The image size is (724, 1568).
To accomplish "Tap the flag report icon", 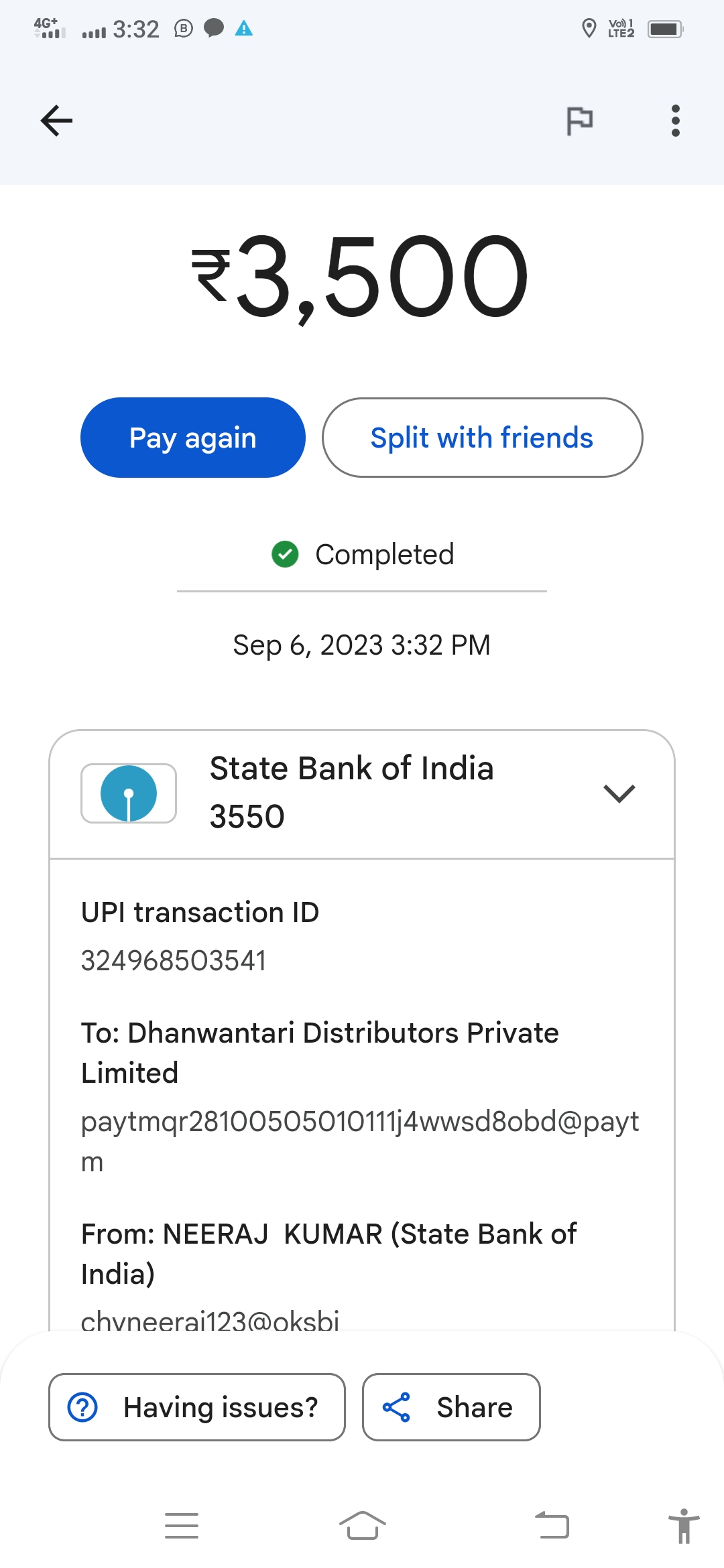I will click(580, 121).
